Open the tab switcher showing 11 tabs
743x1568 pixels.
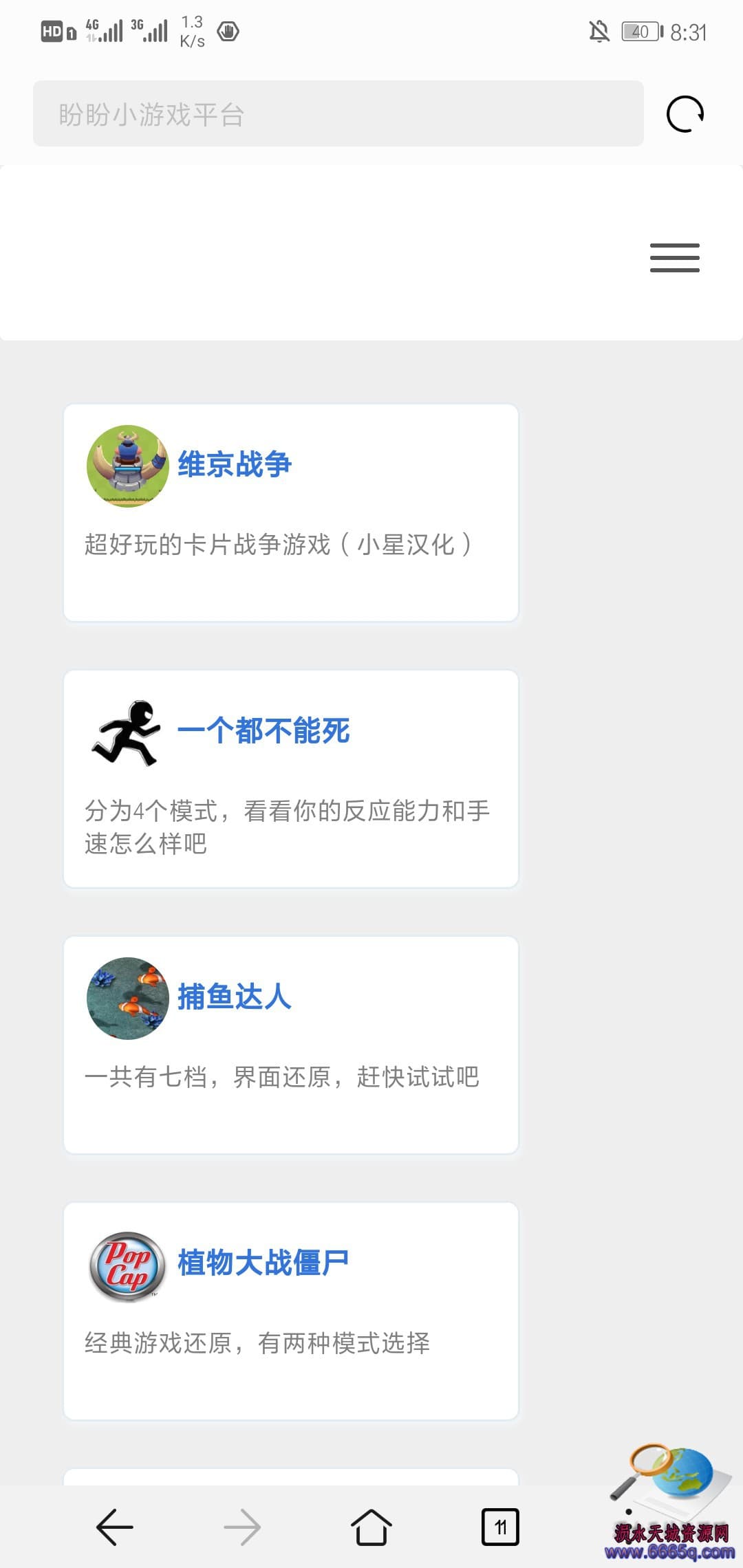pyautogui.click(x=500, y=1527)
